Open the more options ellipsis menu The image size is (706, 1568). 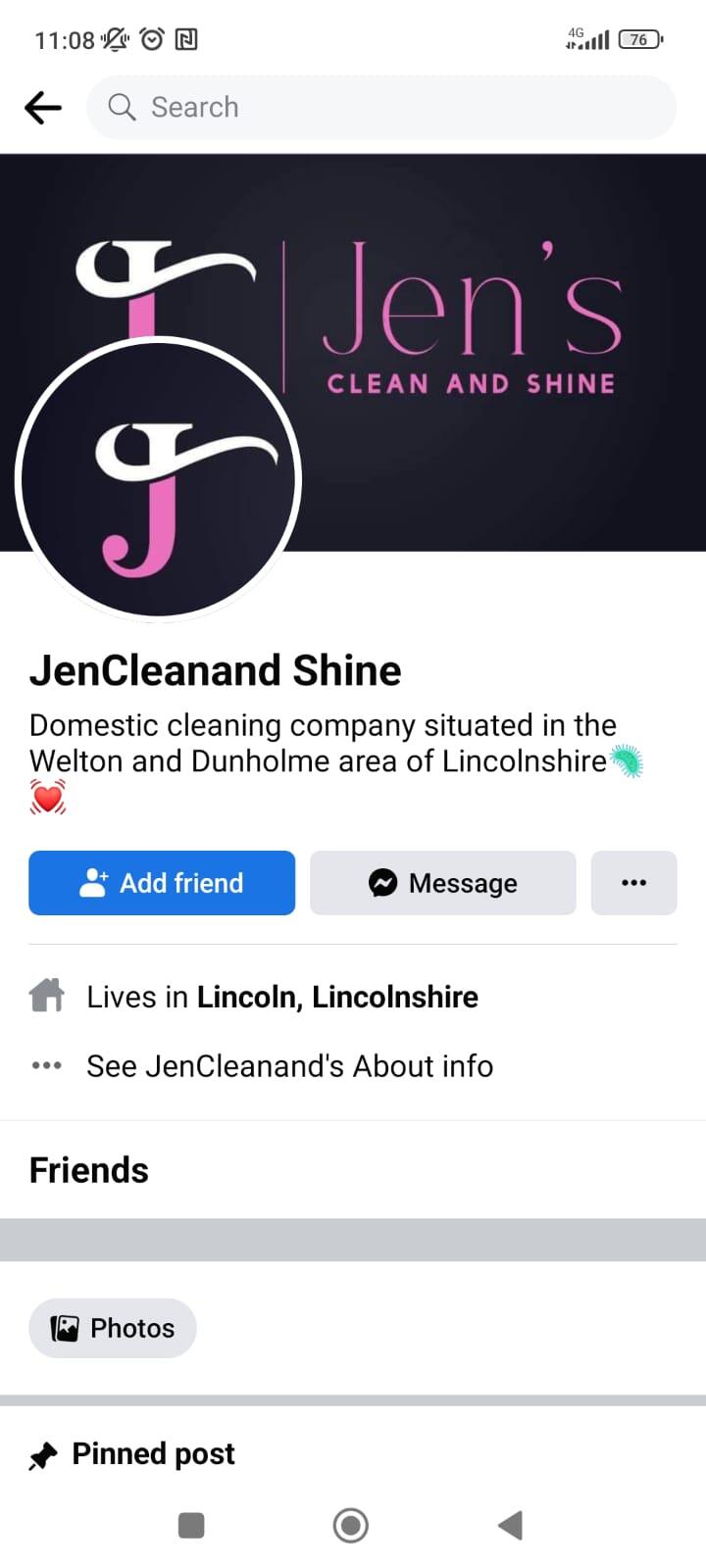(633, 882)
